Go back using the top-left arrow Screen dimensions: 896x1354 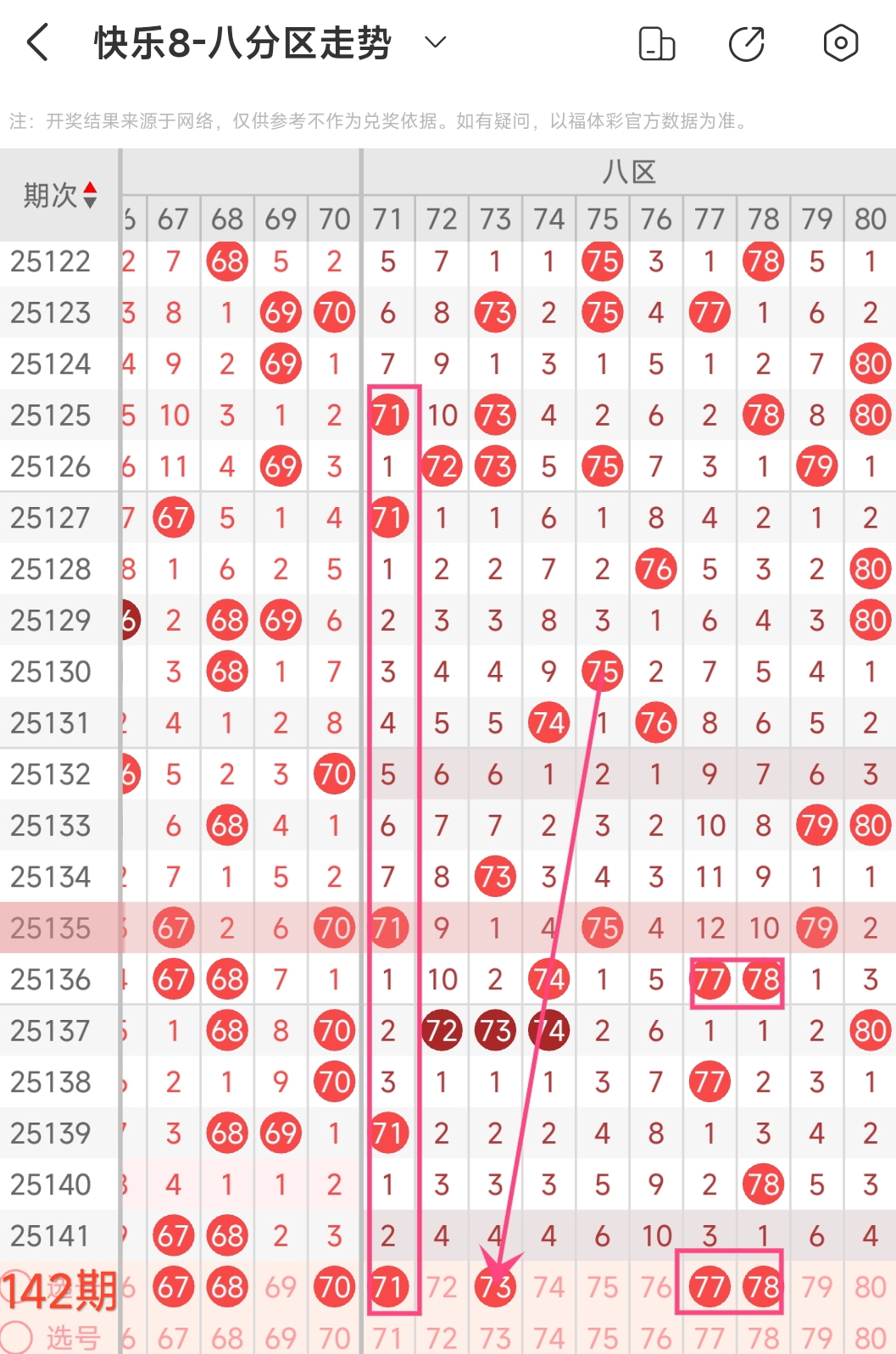pos(38,42)
